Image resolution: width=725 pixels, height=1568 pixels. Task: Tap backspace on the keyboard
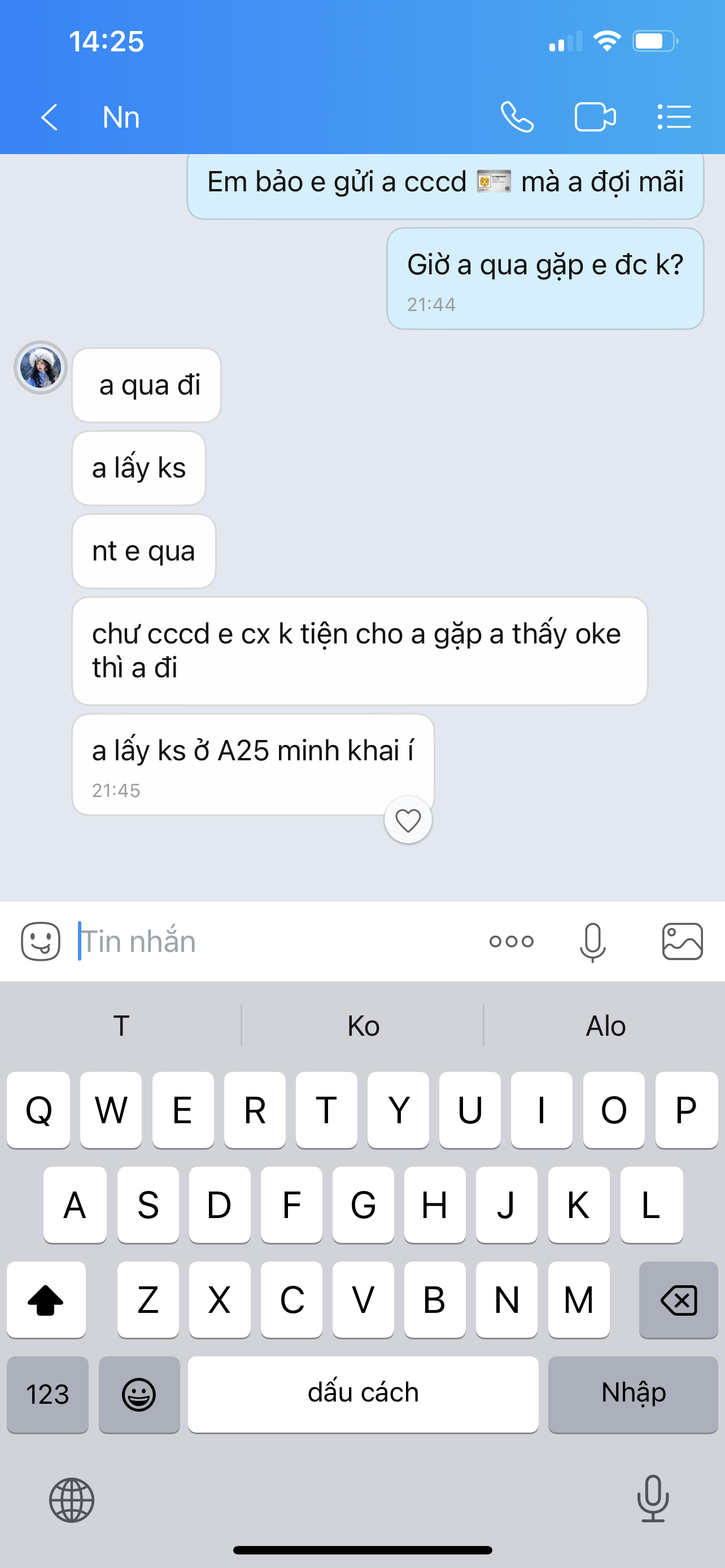[678, 1299]
